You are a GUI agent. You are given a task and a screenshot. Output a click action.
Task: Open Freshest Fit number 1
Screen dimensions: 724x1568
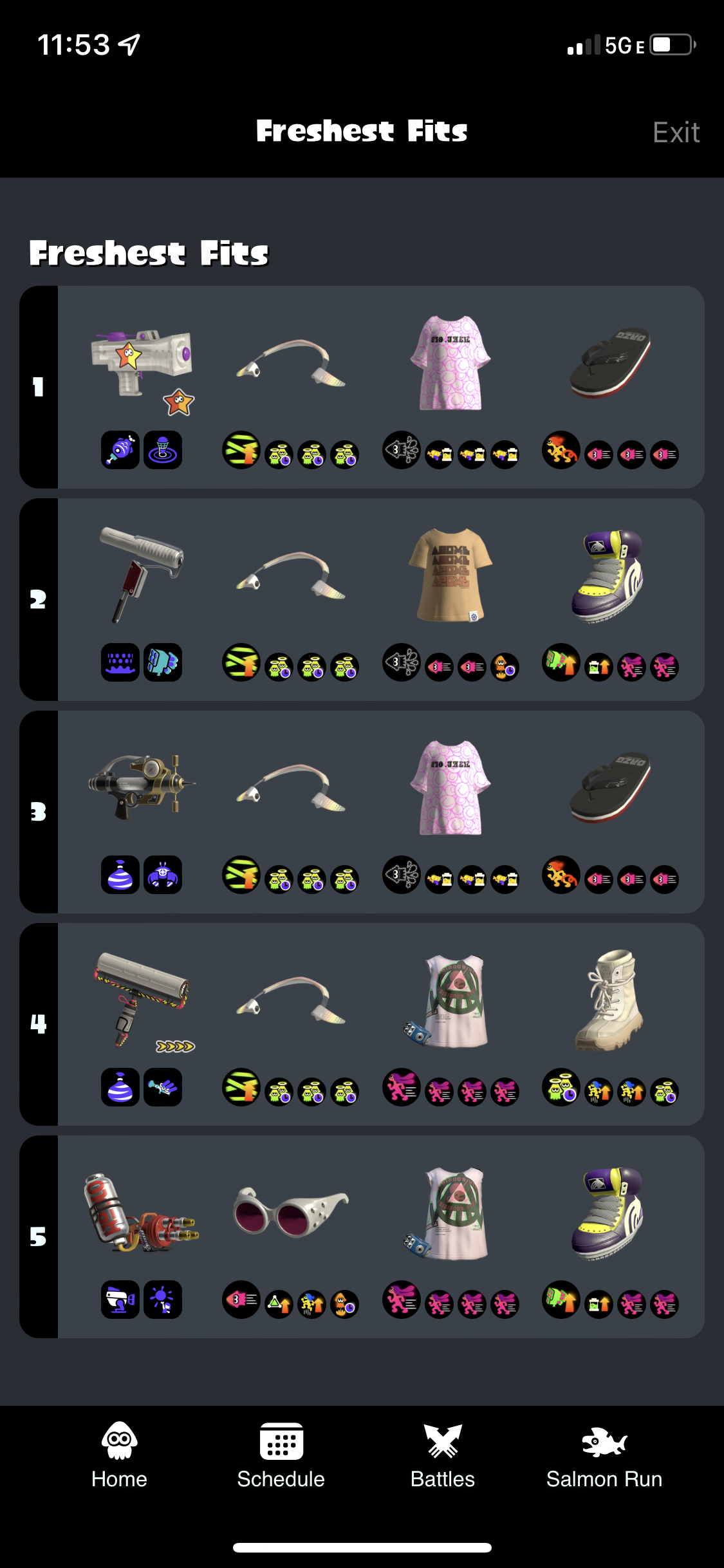362,387
